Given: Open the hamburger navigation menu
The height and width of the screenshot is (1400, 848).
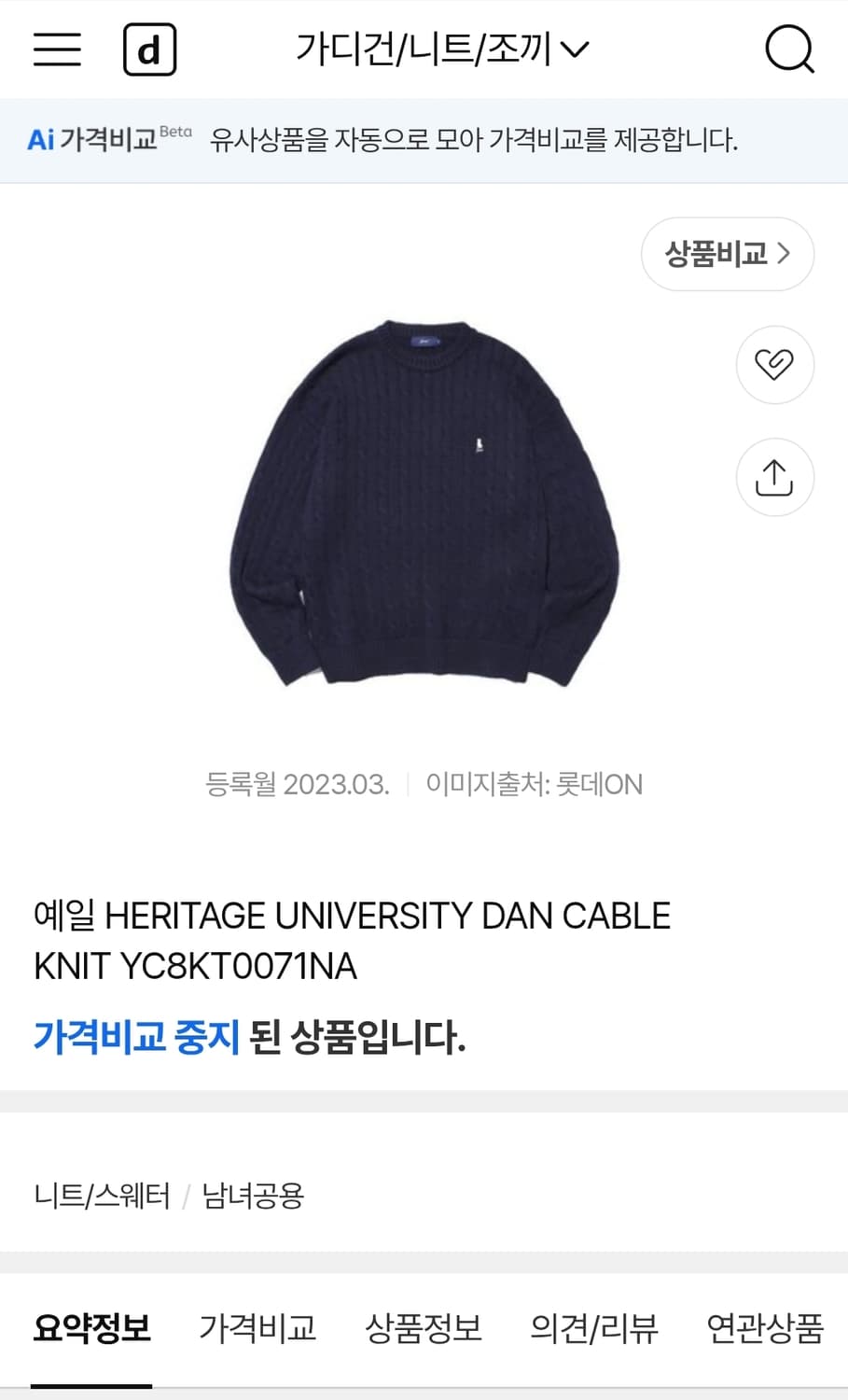Looking at the screenshot, I should (x=57, y=49).
